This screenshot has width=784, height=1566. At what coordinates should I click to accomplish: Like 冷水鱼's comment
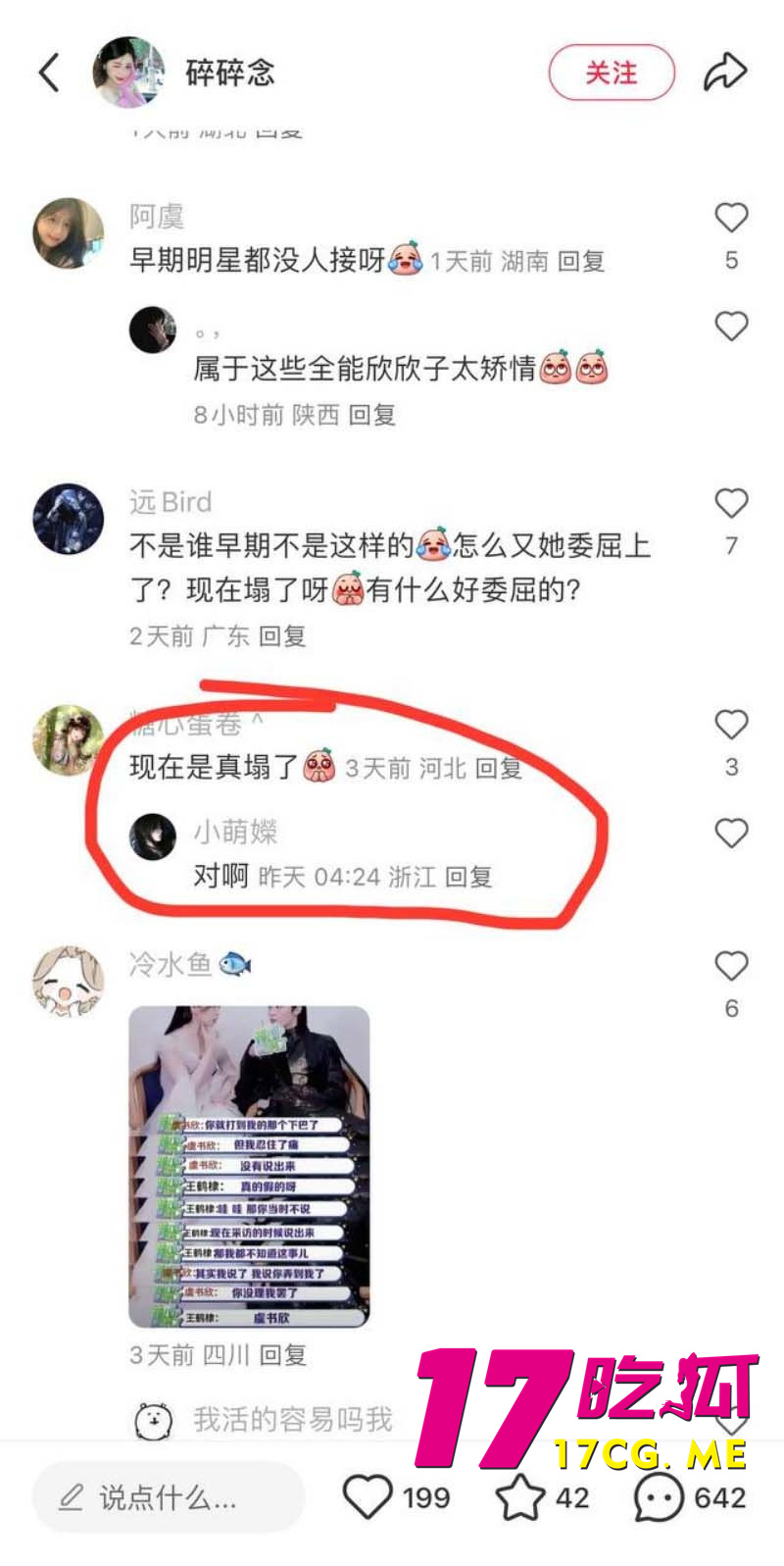(x=731, y=966)
